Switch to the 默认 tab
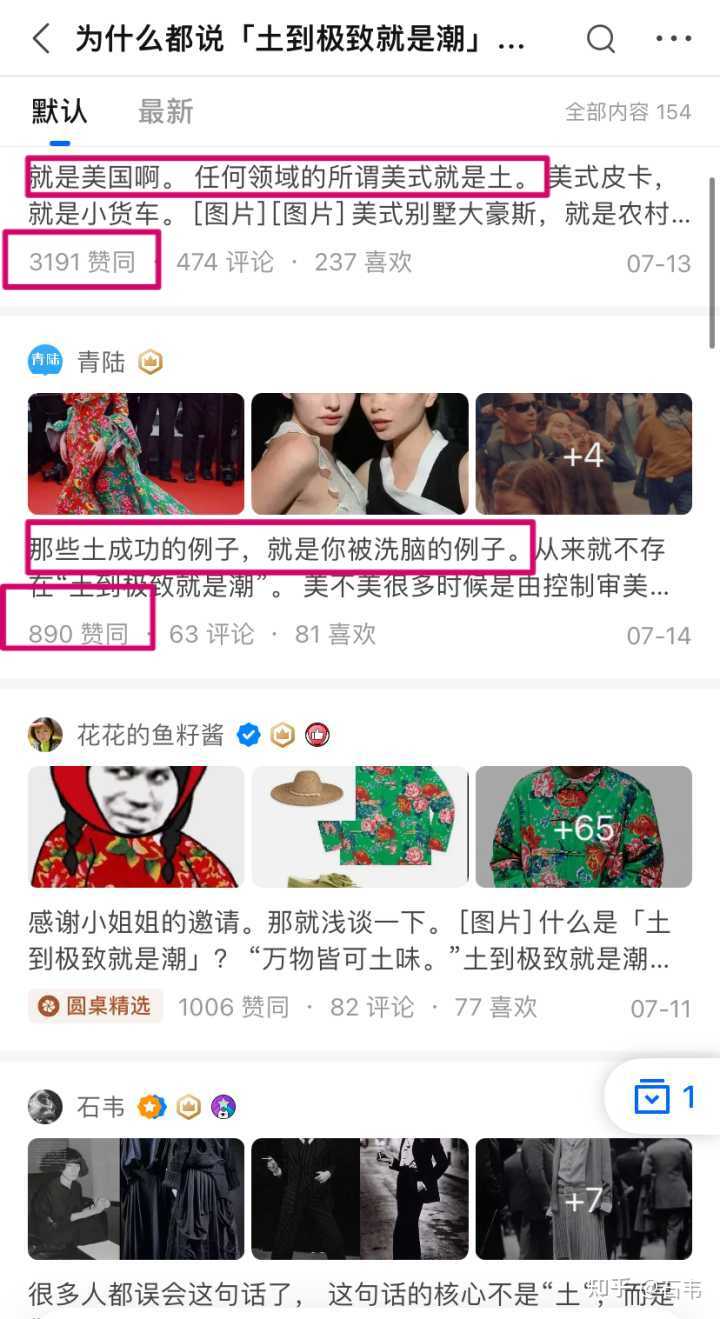The image size is (720, 1319). (x=59, y=111)
